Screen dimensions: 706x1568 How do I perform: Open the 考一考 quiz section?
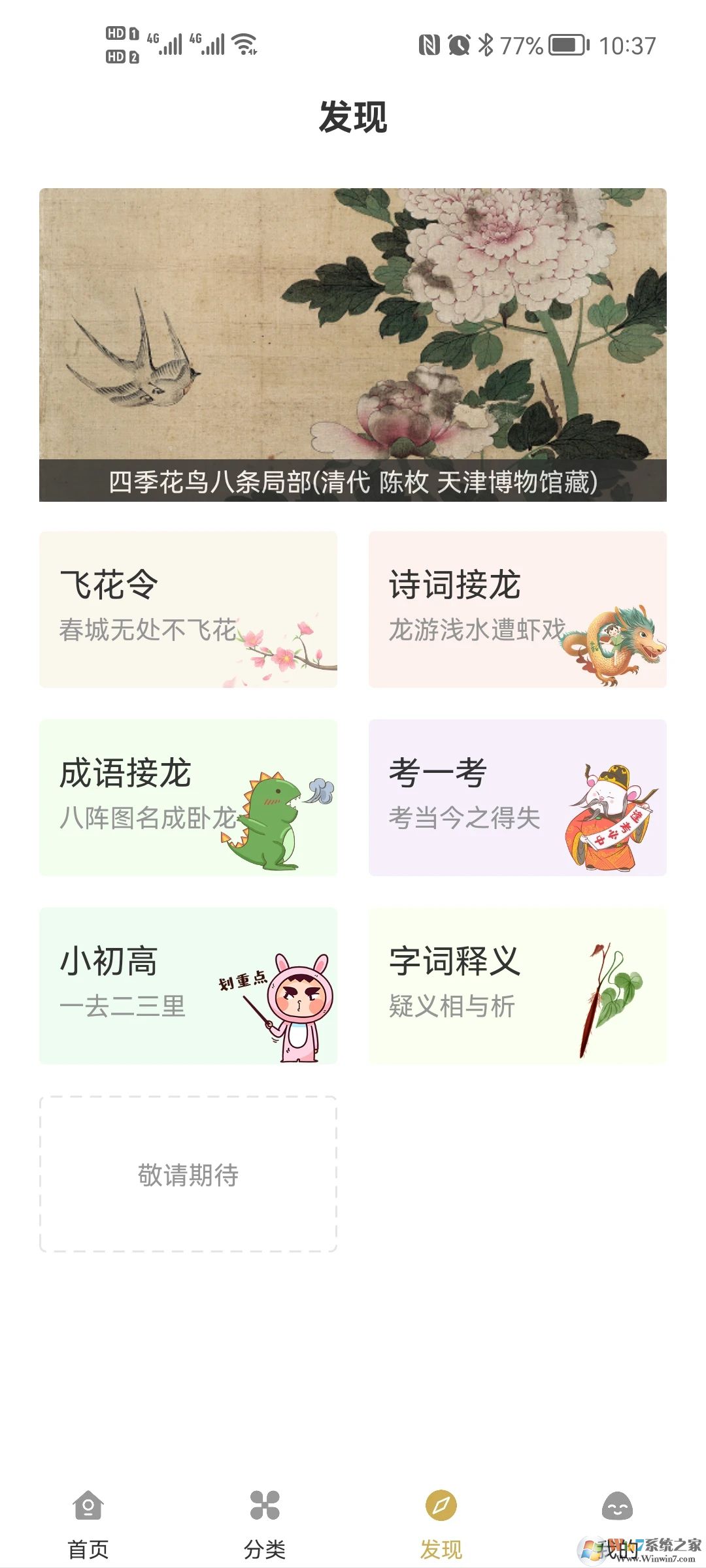(518, 797)
